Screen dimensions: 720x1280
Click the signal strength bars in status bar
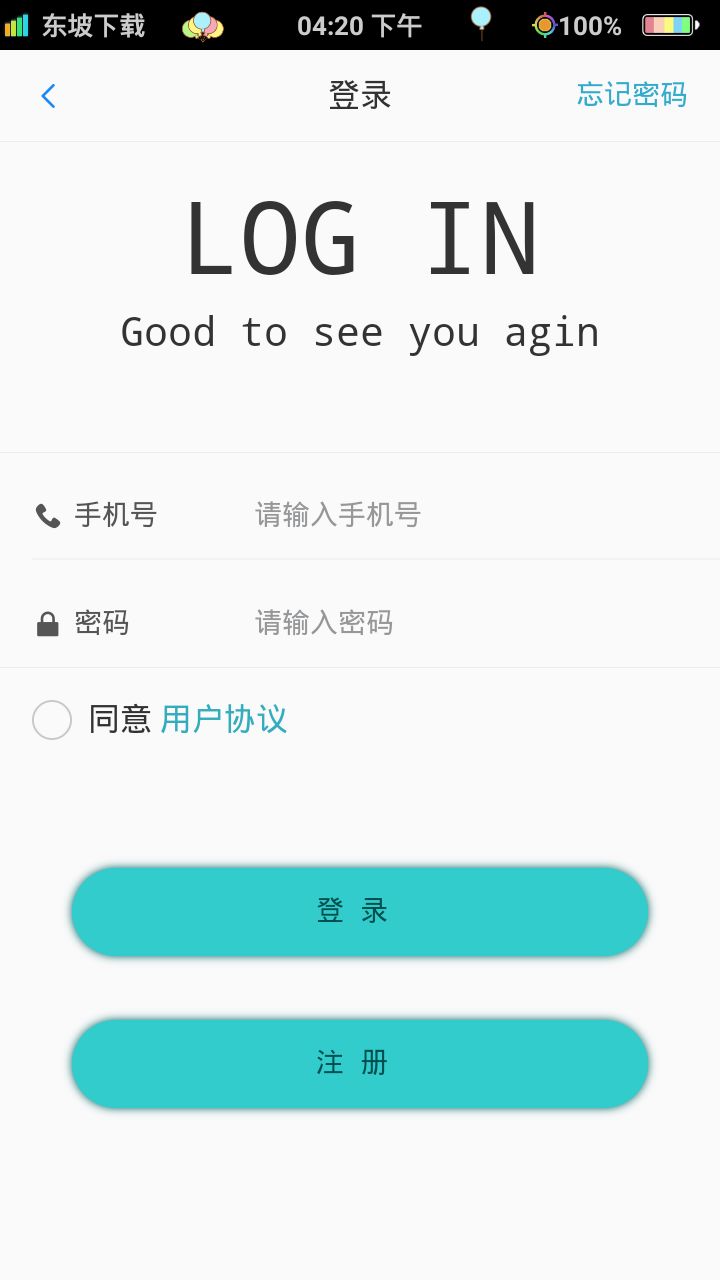click(x=16, y=24)
